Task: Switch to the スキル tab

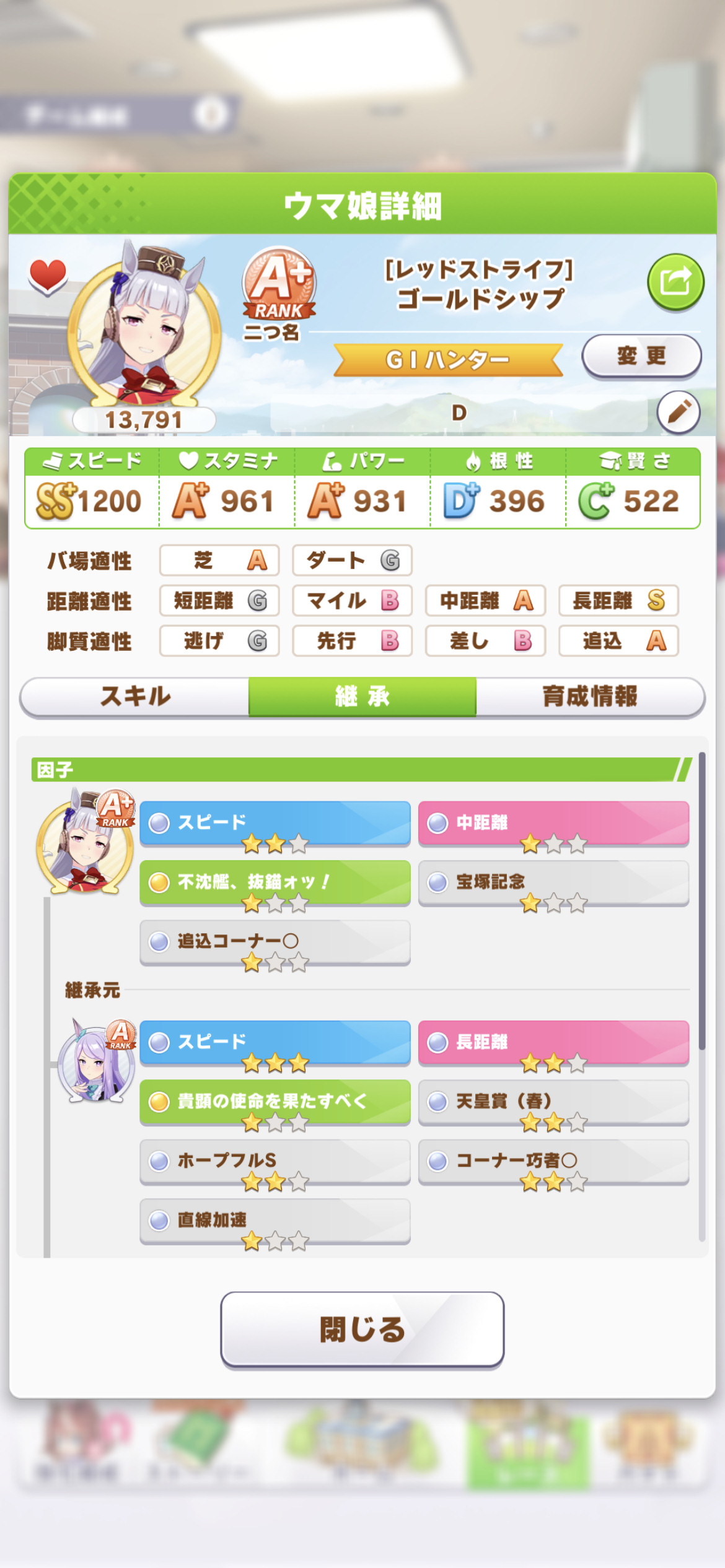Action: [x=135, y=697]
